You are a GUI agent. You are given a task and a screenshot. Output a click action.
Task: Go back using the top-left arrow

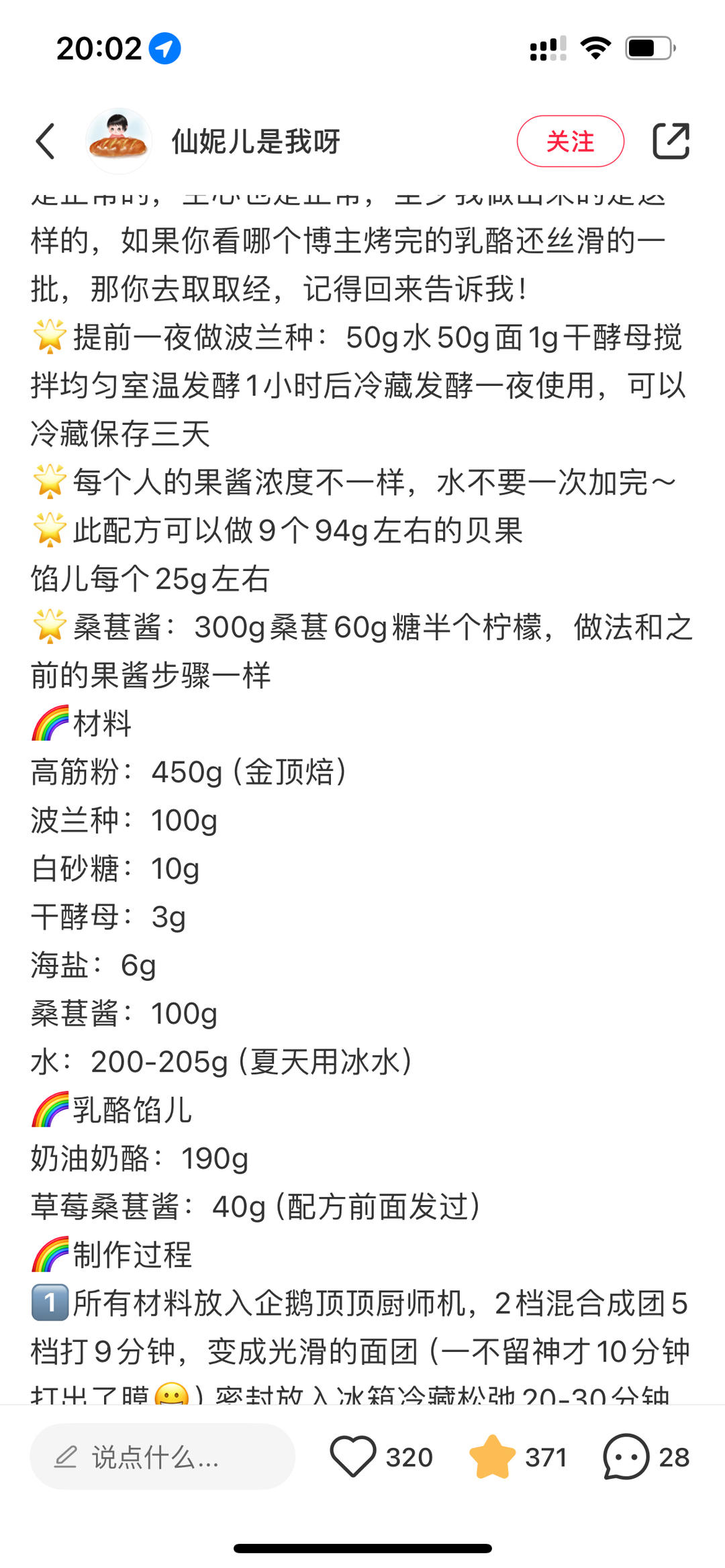pyautogui.click(x=46, y=142)
